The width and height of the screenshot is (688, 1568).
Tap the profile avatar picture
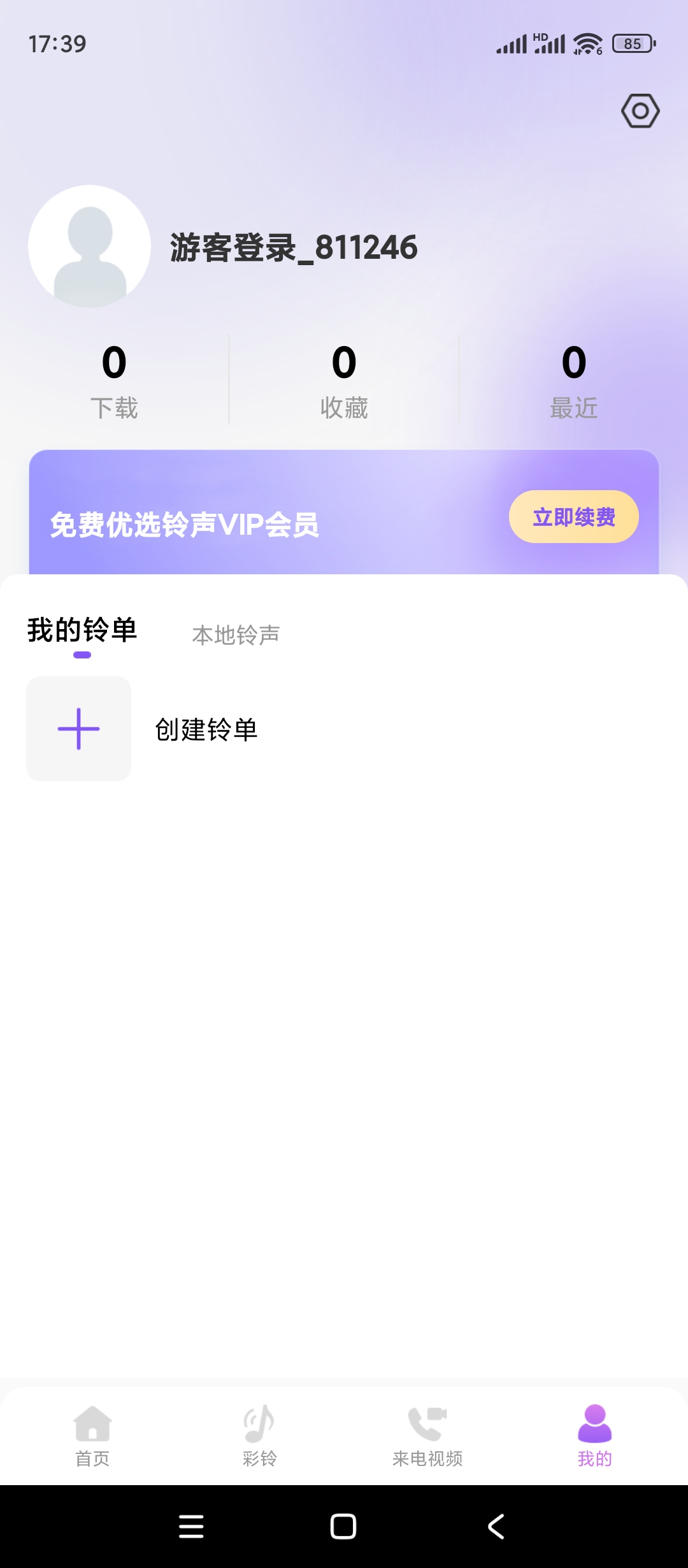pyautogui.click(x=90, y=246)
